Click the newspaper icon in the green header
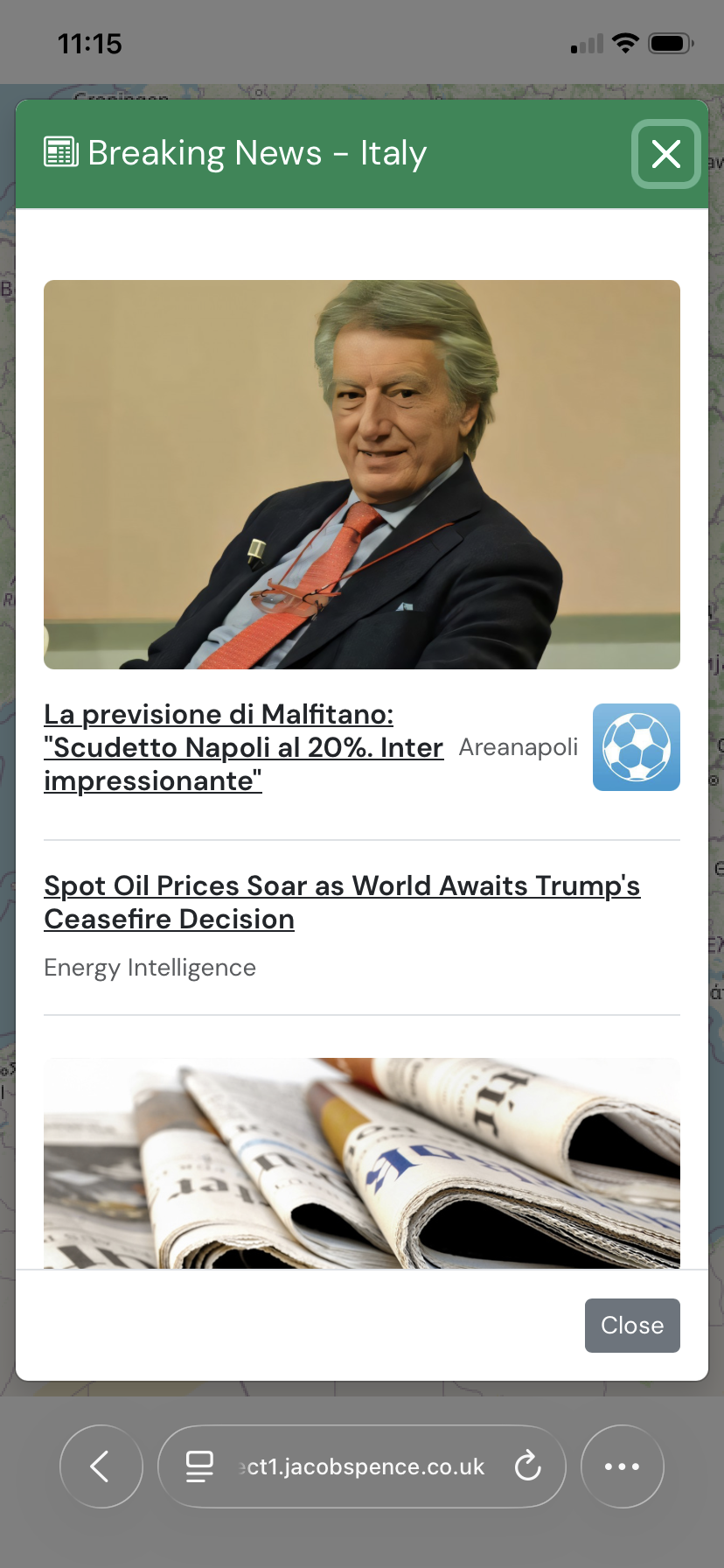724x1568 pixels. coord(58,152)
